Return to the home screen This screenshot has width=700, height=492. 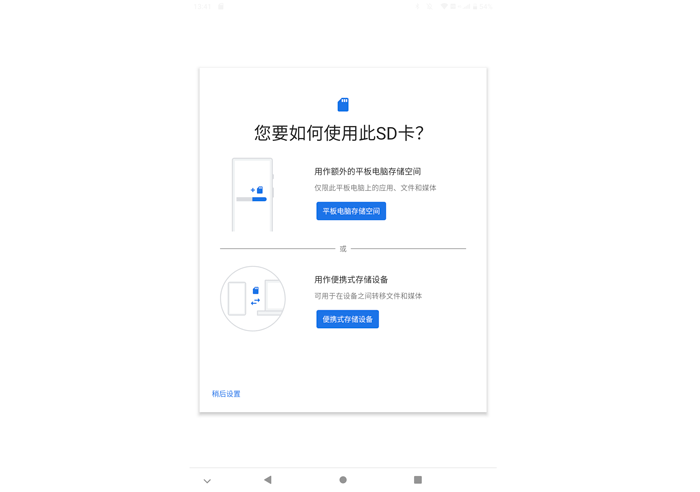pos(343,480)
